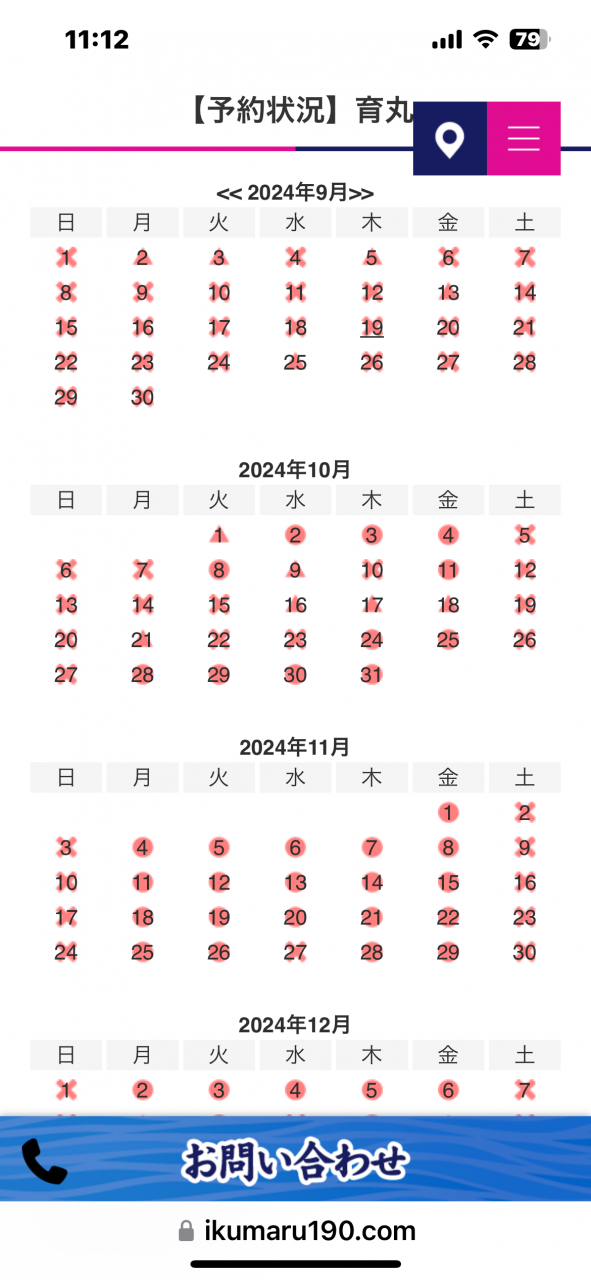Open the location pin icon
The height and width of the screenshot is (1280, 591).
450,139
